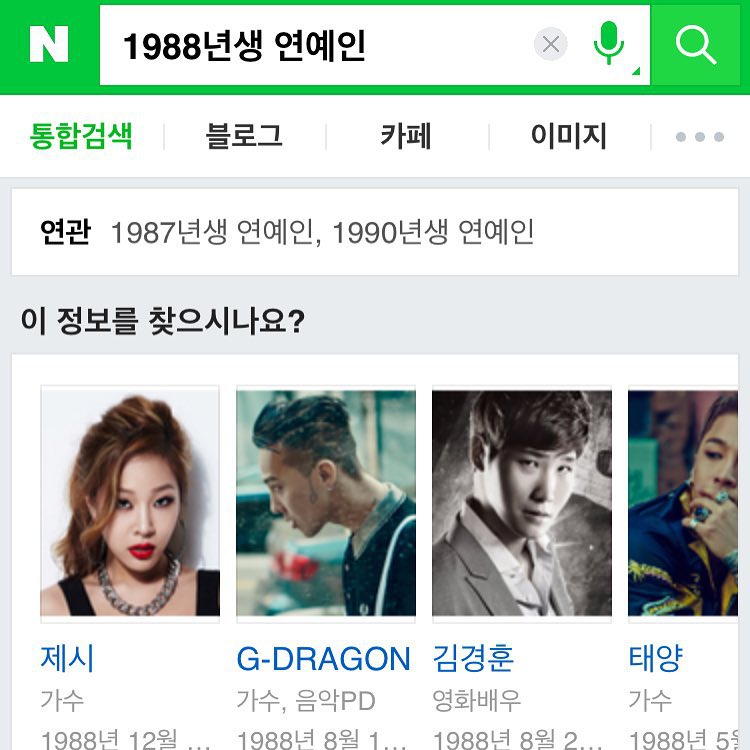Go to Naver home via the N logo
This screenshot has width=750, height=750.
coord(49,45)
